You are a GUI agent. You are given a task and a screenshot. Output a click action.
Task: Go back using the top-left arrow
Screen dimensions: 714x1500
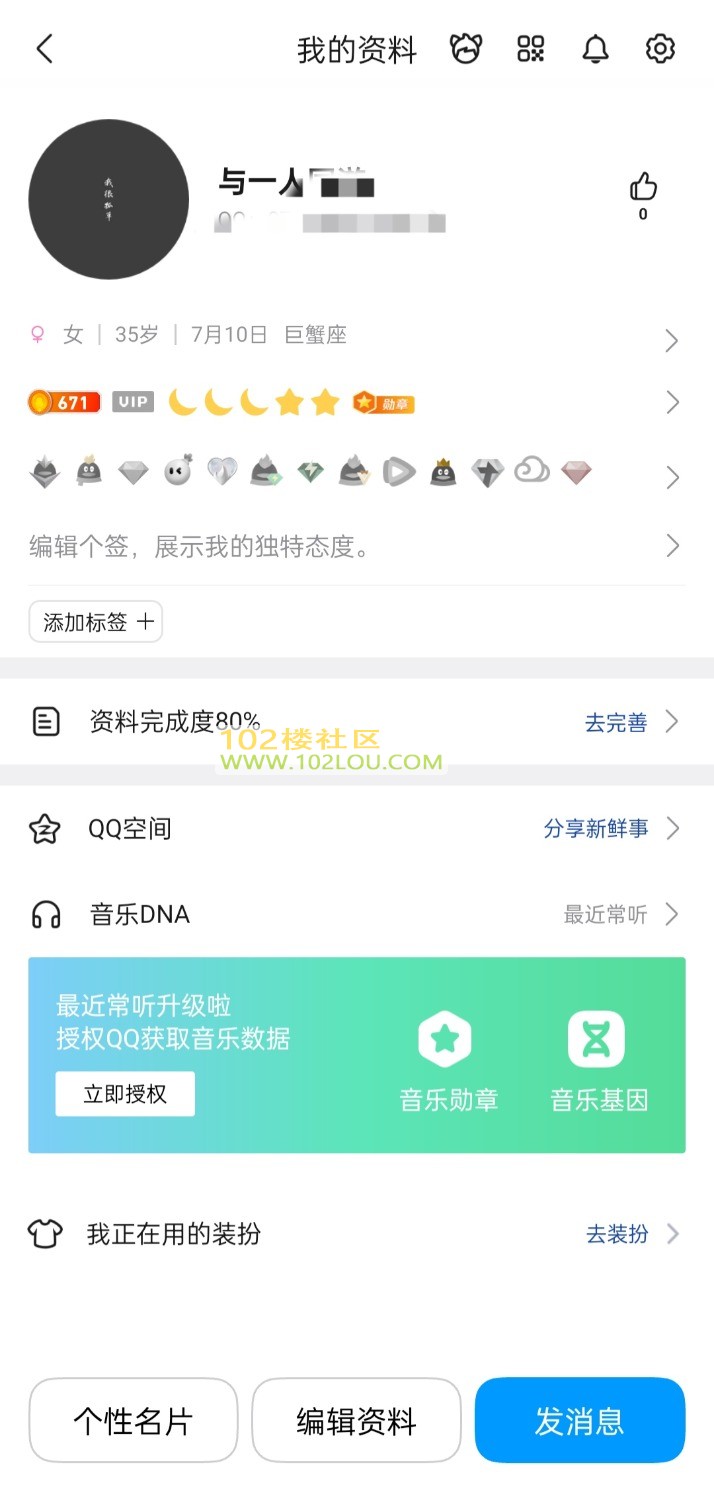point(44,49)
